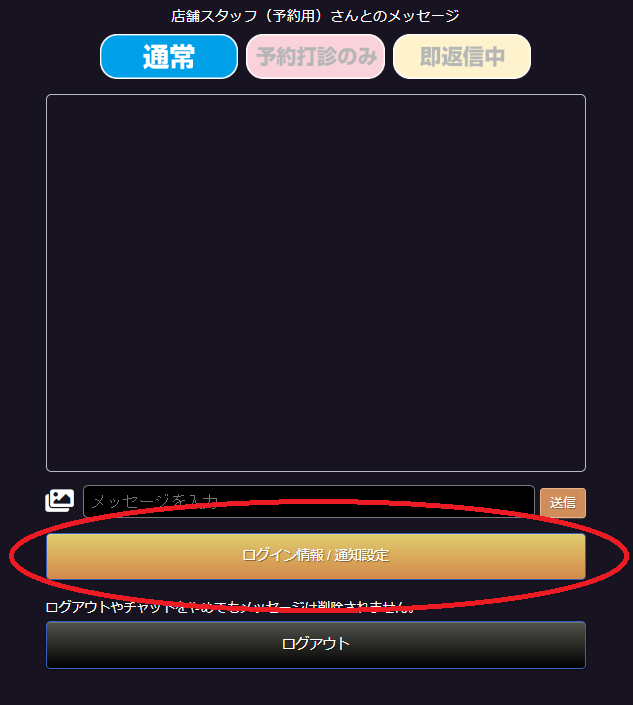Select the 通常 mode tab
Viewport: 633px width, 705px height.
[169, 57]
